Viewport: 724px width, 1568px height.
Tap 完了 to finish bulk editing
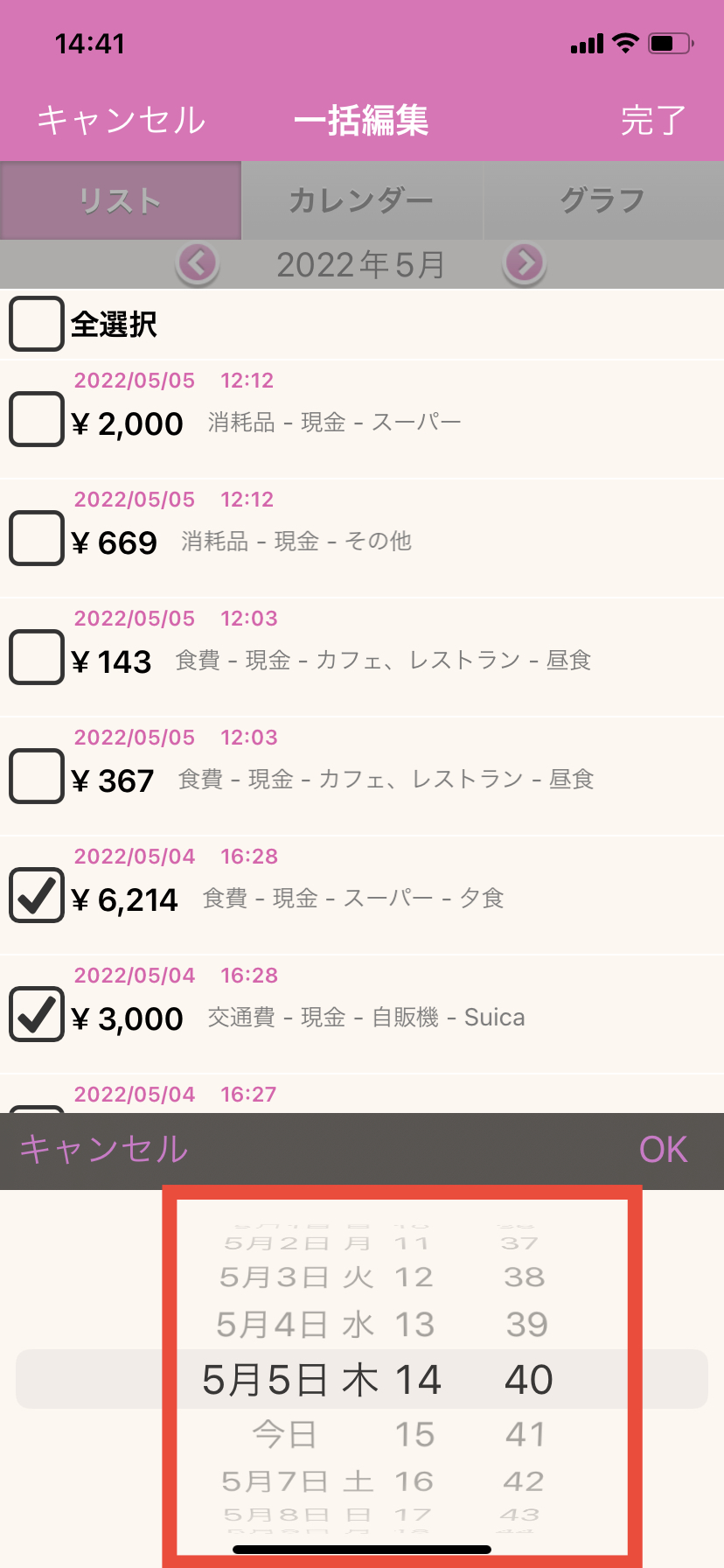pos(652,121)
